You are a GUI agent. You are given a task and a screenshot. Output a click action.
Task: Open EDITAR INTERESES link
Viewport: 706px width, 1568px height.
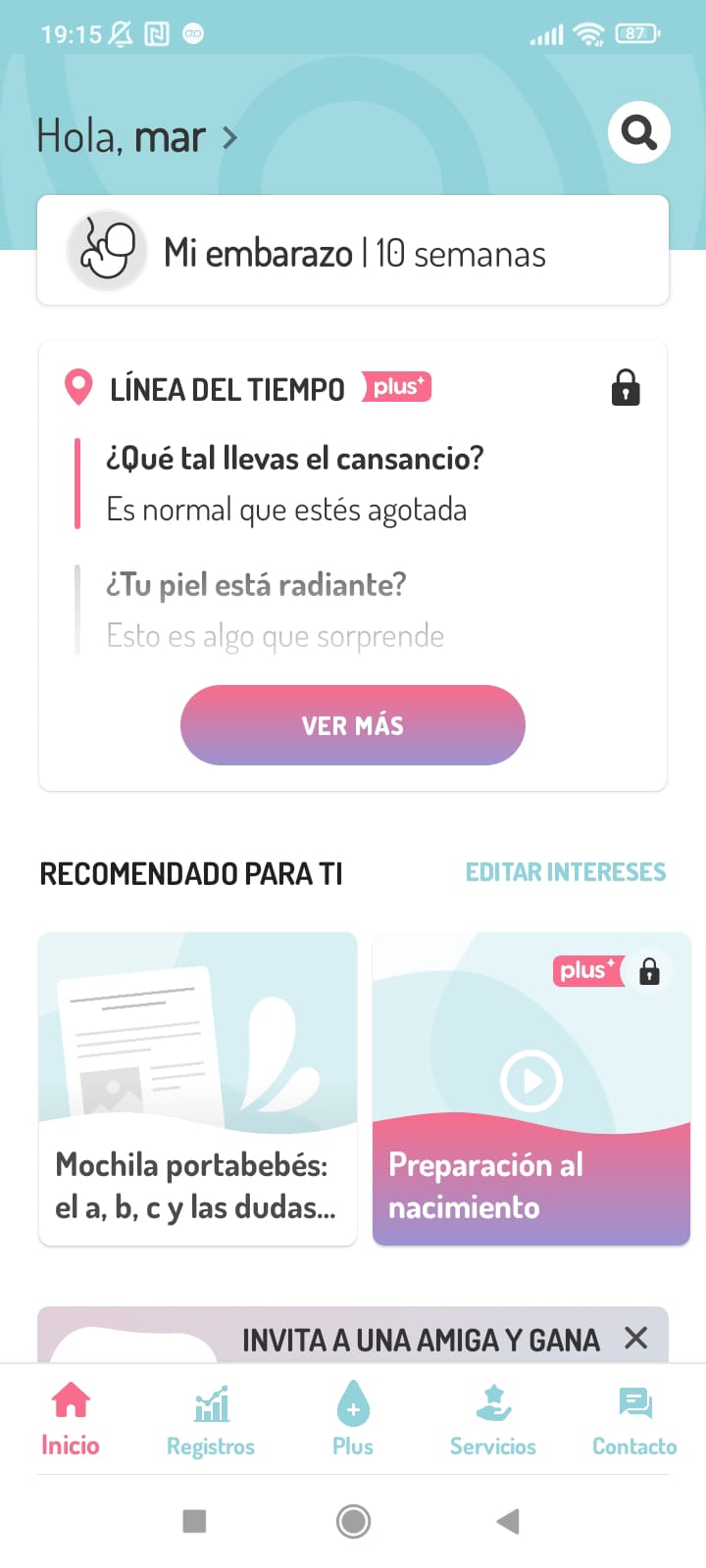pyautogui.click(x=566, y=871)
